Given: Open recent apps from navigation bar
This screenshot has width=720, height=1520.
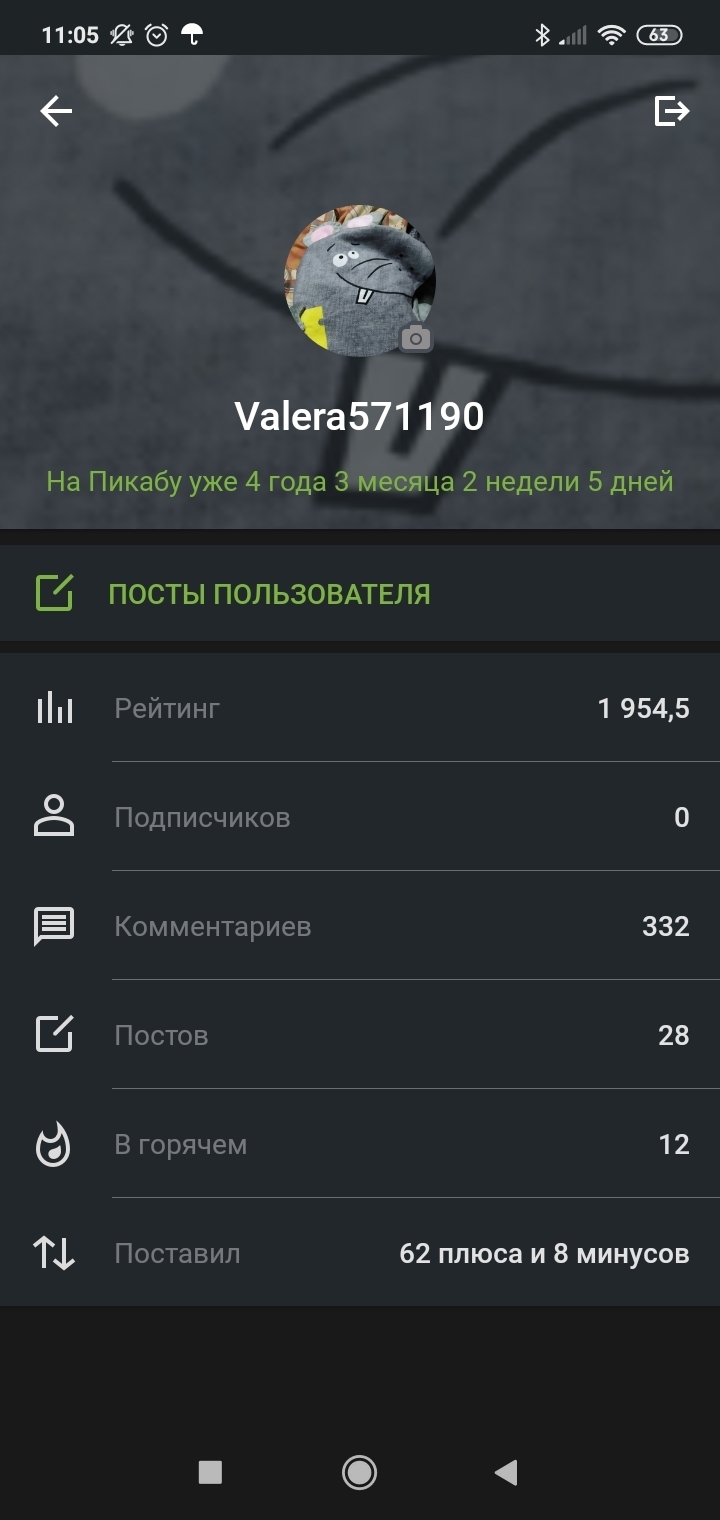Looking at the screenshot, I should point(210,1472).
